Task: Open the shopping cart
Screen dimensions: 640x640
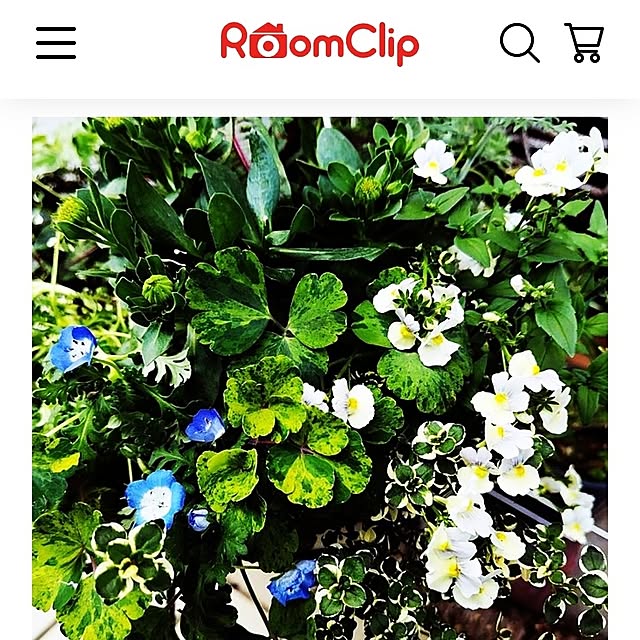Action: pyautogui.click(x=584, y=43)
